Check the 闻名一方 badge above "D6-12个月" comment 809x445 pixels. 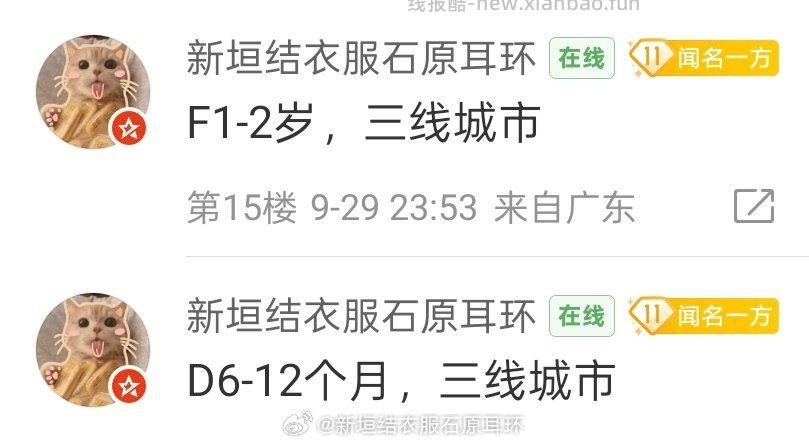coord(703,316)
